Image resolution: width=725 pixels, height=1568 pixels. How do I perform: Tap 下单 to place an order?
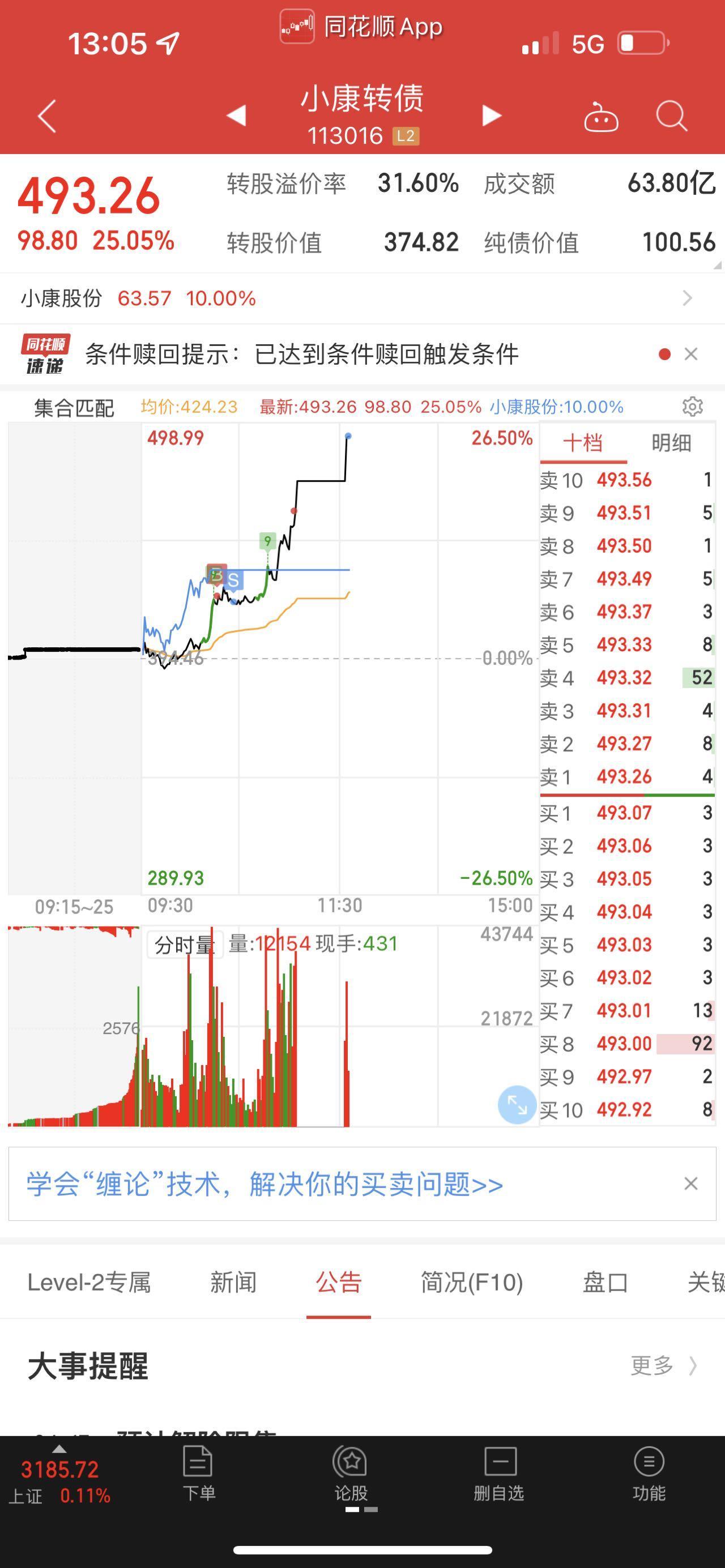tap(198, 1474)
